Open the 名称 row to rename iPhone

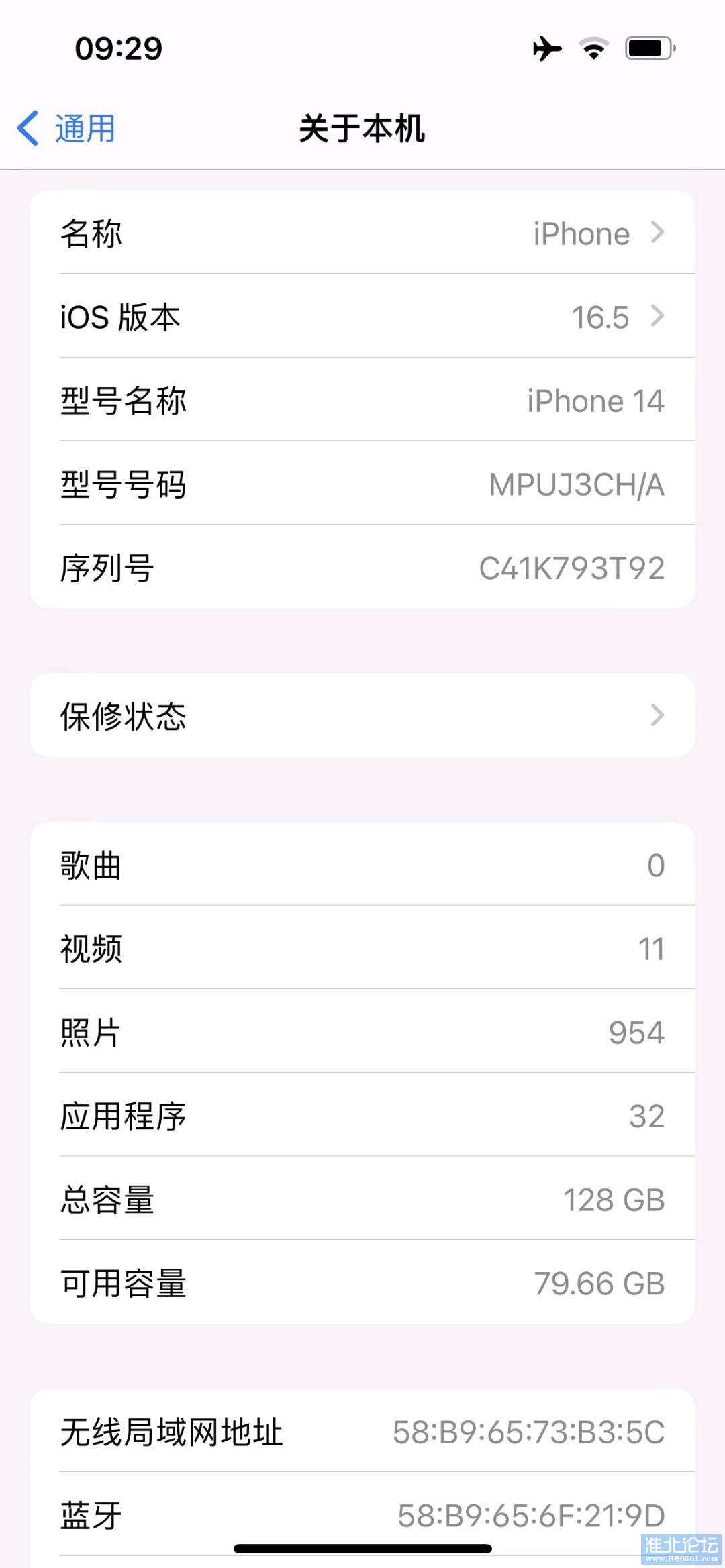362,233
